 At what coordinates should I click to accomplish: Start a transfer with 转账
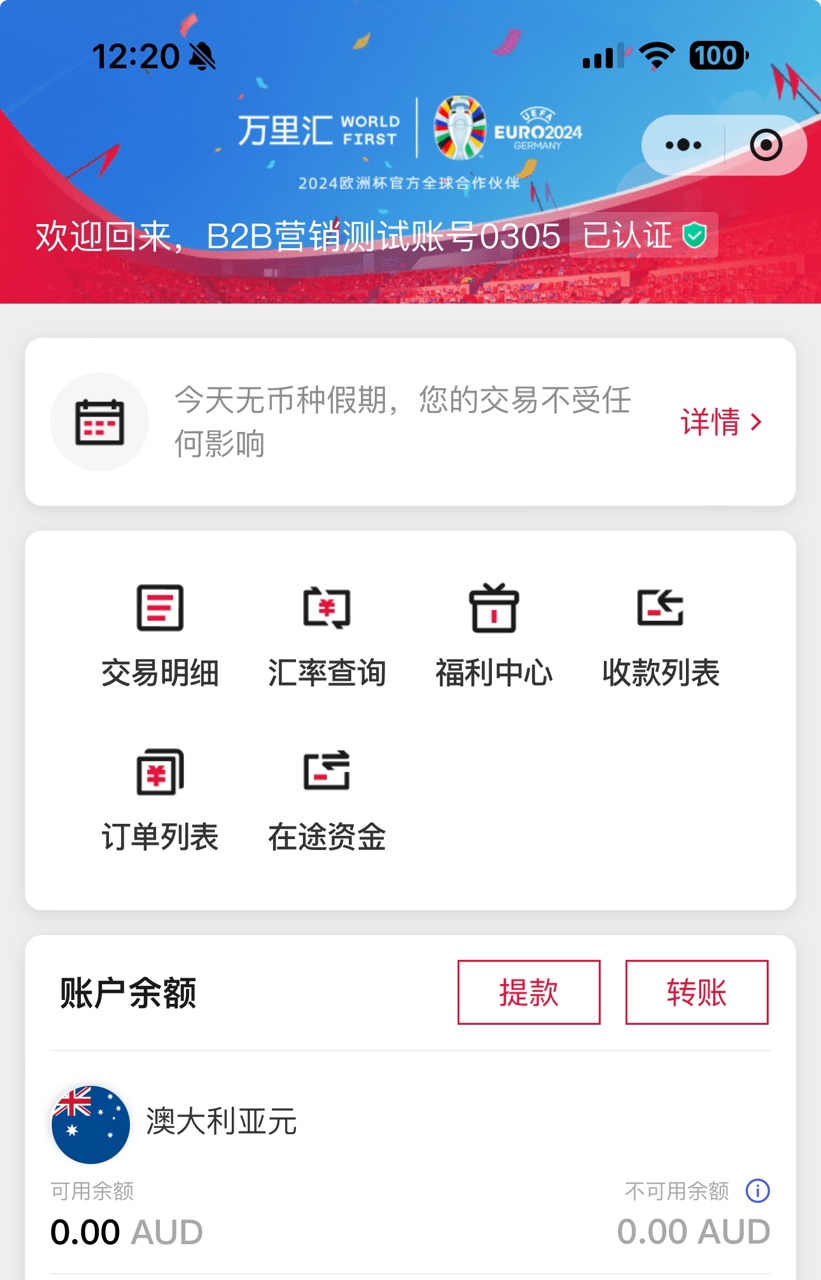[697, 992]
